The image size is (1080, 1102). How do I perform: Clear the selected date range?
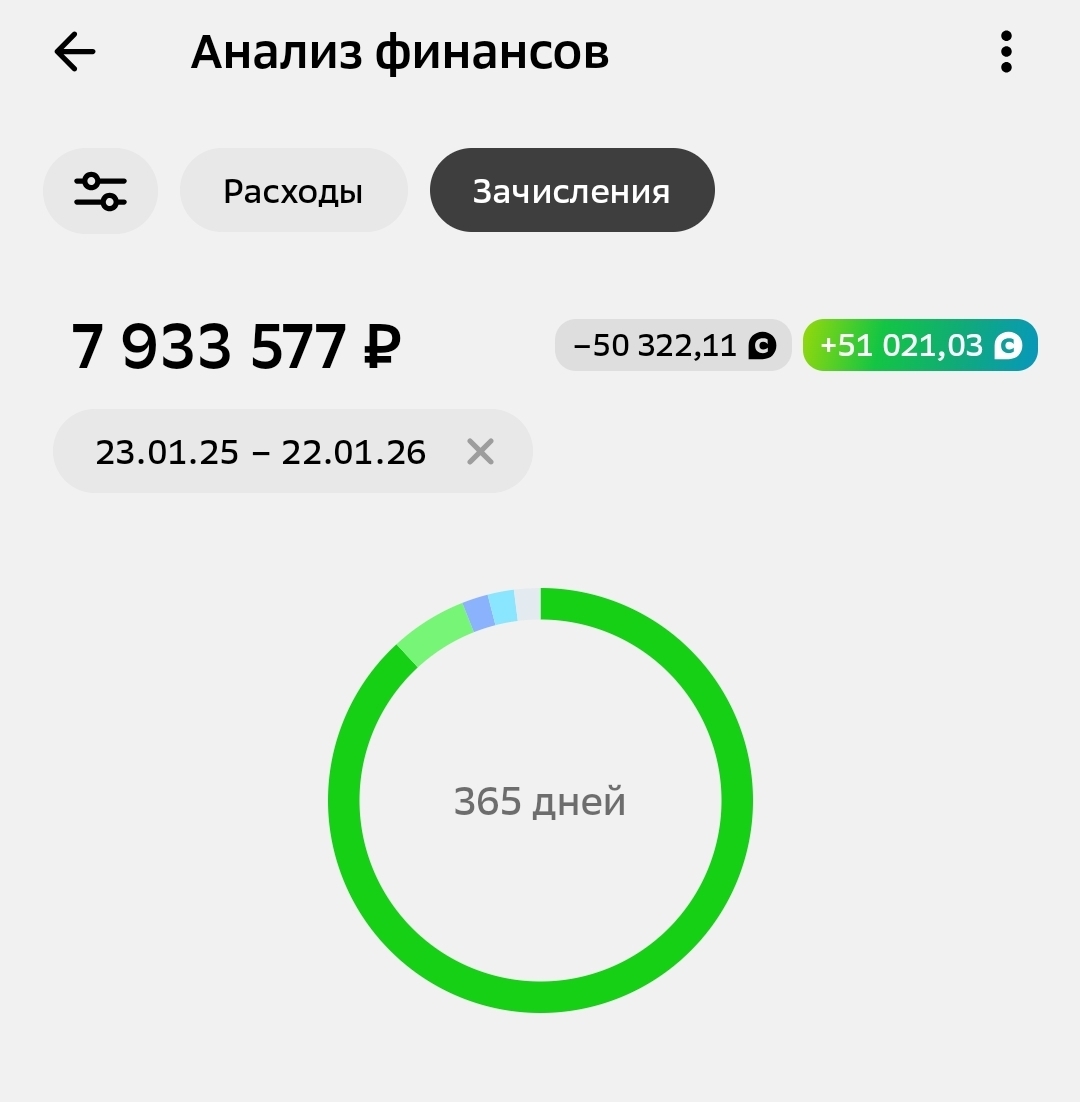click(481, 452)
